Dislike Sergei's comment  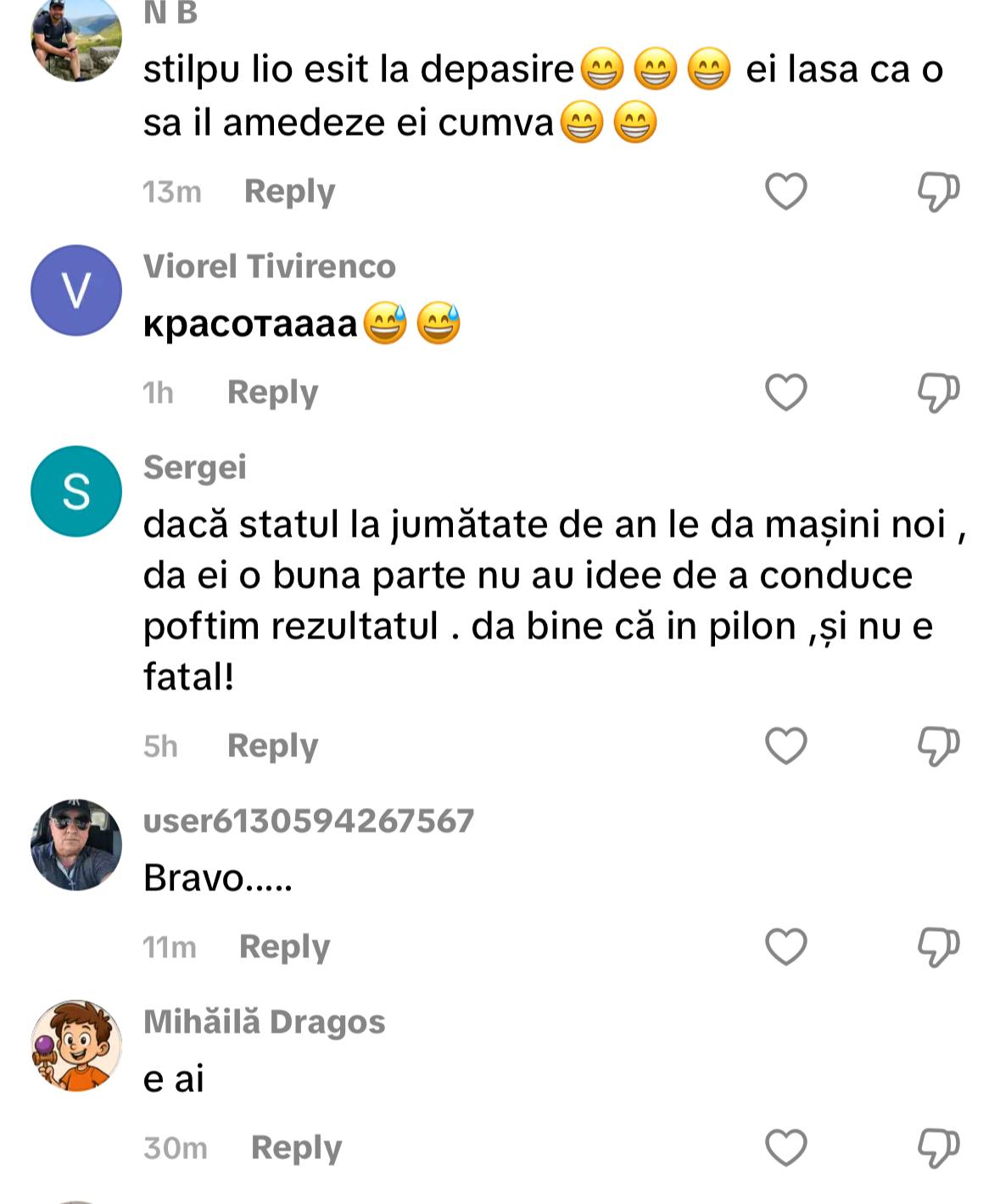(x=937, y=745)
